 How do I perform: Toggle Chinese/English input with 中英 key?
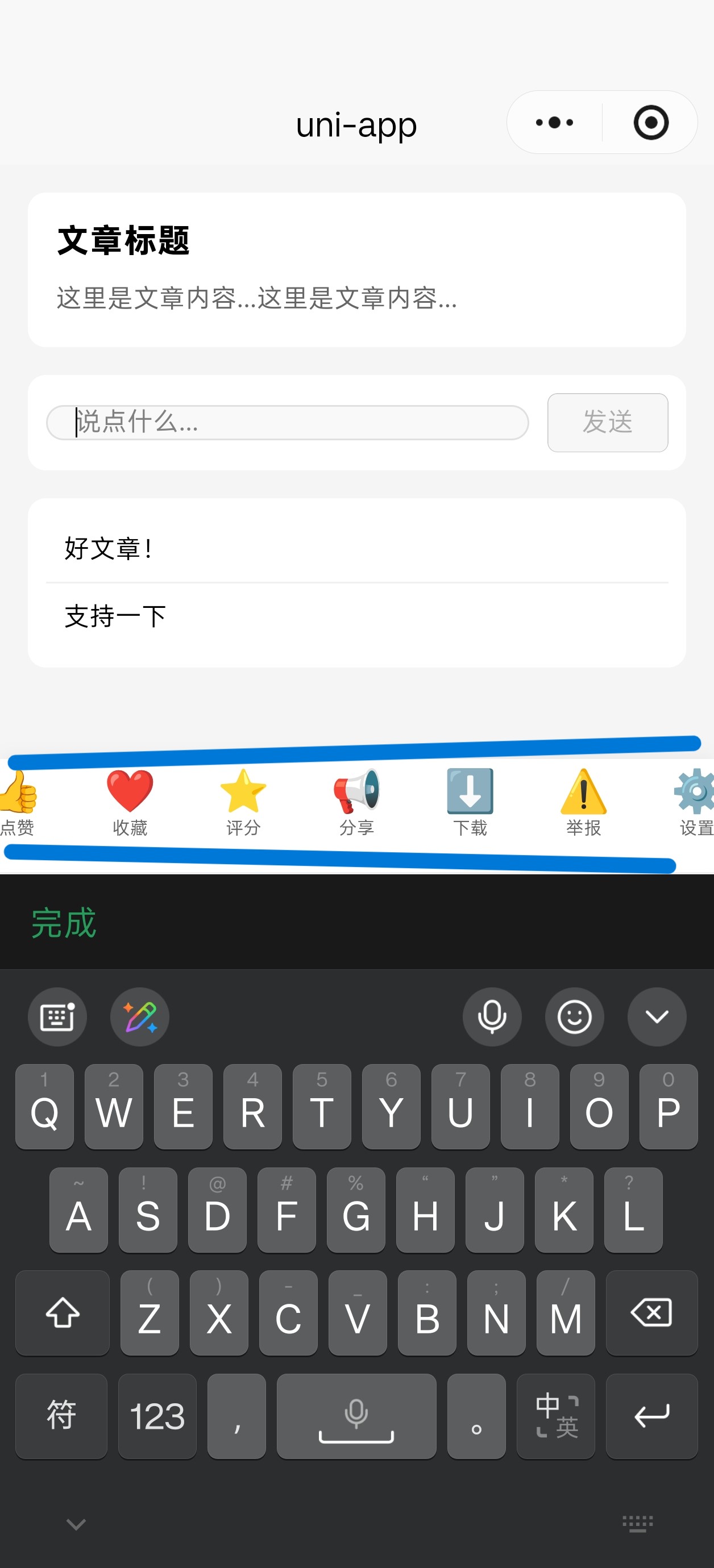tap(555, 1416)
